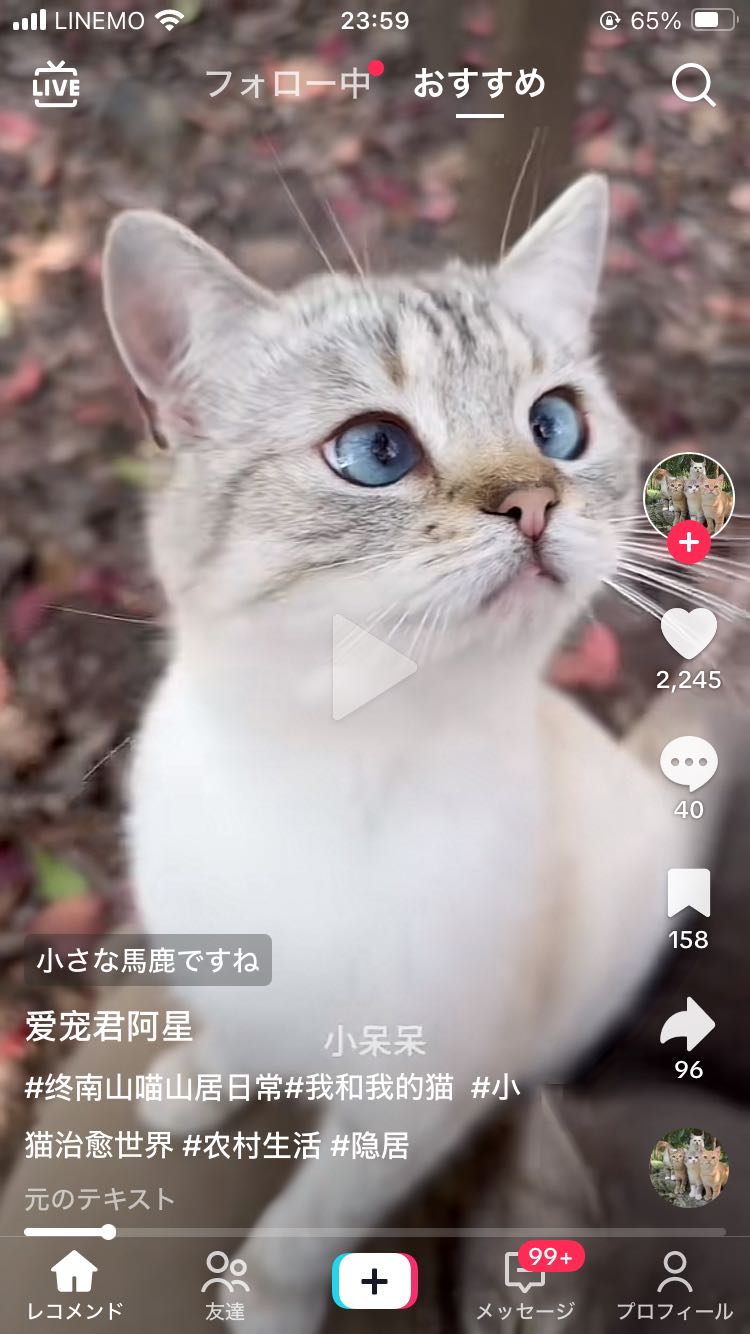
Task: Open the comments on this video
Action: pyautogui.click(x=689, y=765)
